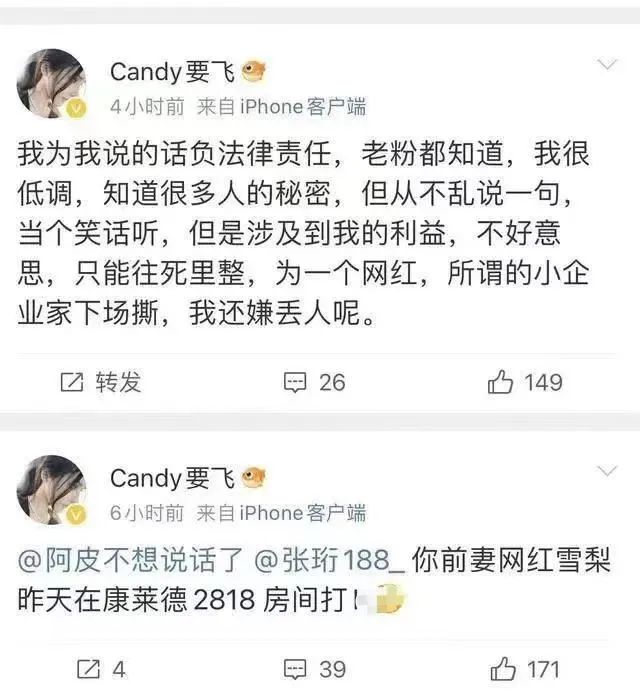Expand the chevron menu on the 6小时前 post
This screenshot has height=693, width=640.
607,471
